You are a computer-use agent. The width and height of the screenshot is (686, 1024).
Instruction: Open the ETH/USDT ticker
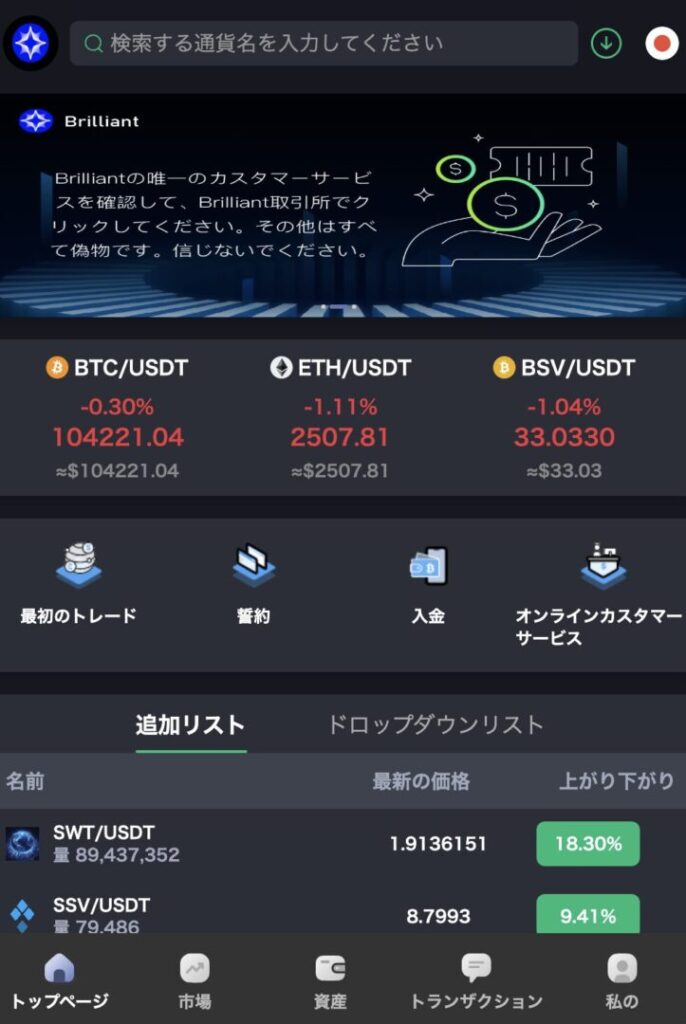[x=340, y=418]
